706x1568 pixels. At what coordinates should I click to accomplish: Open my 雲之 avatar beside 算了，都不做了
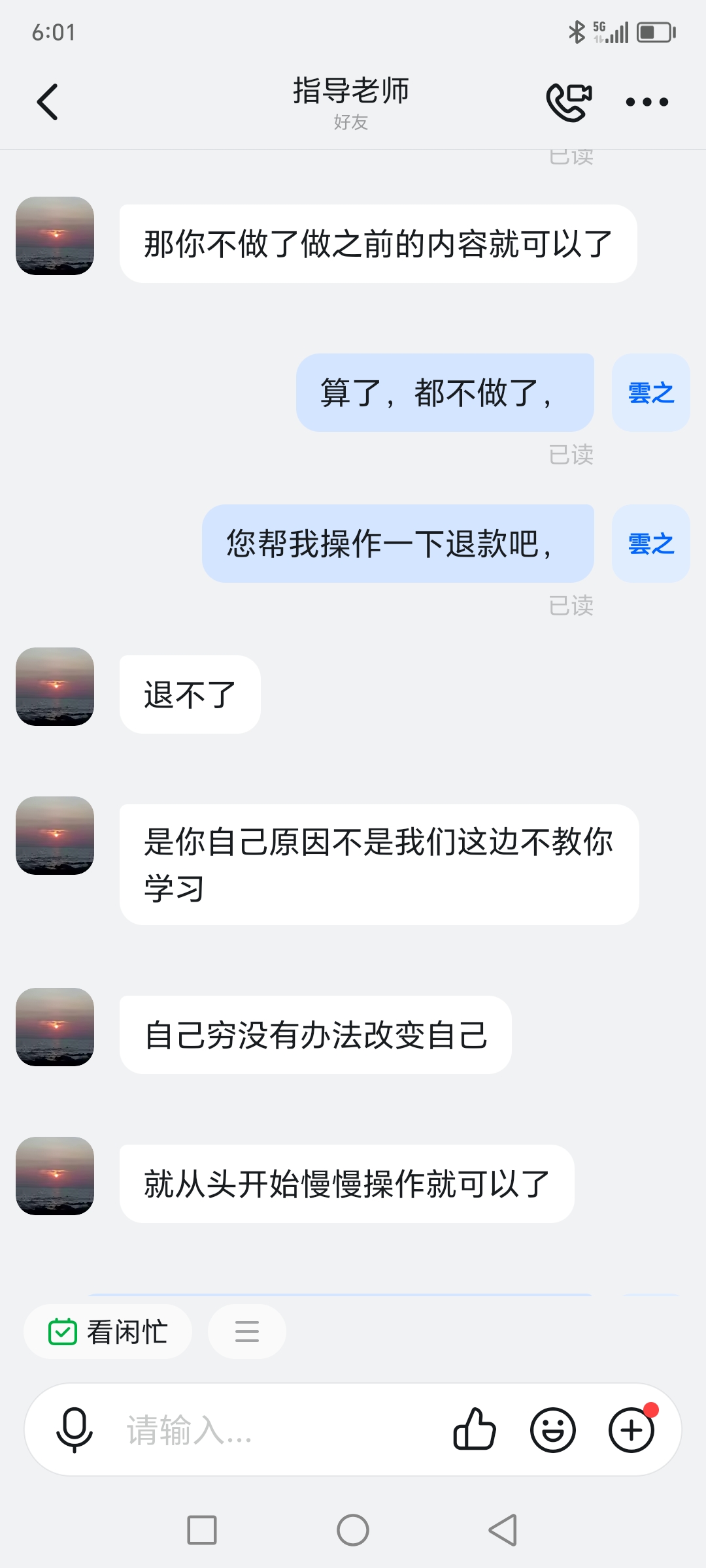tap(651, 393)
